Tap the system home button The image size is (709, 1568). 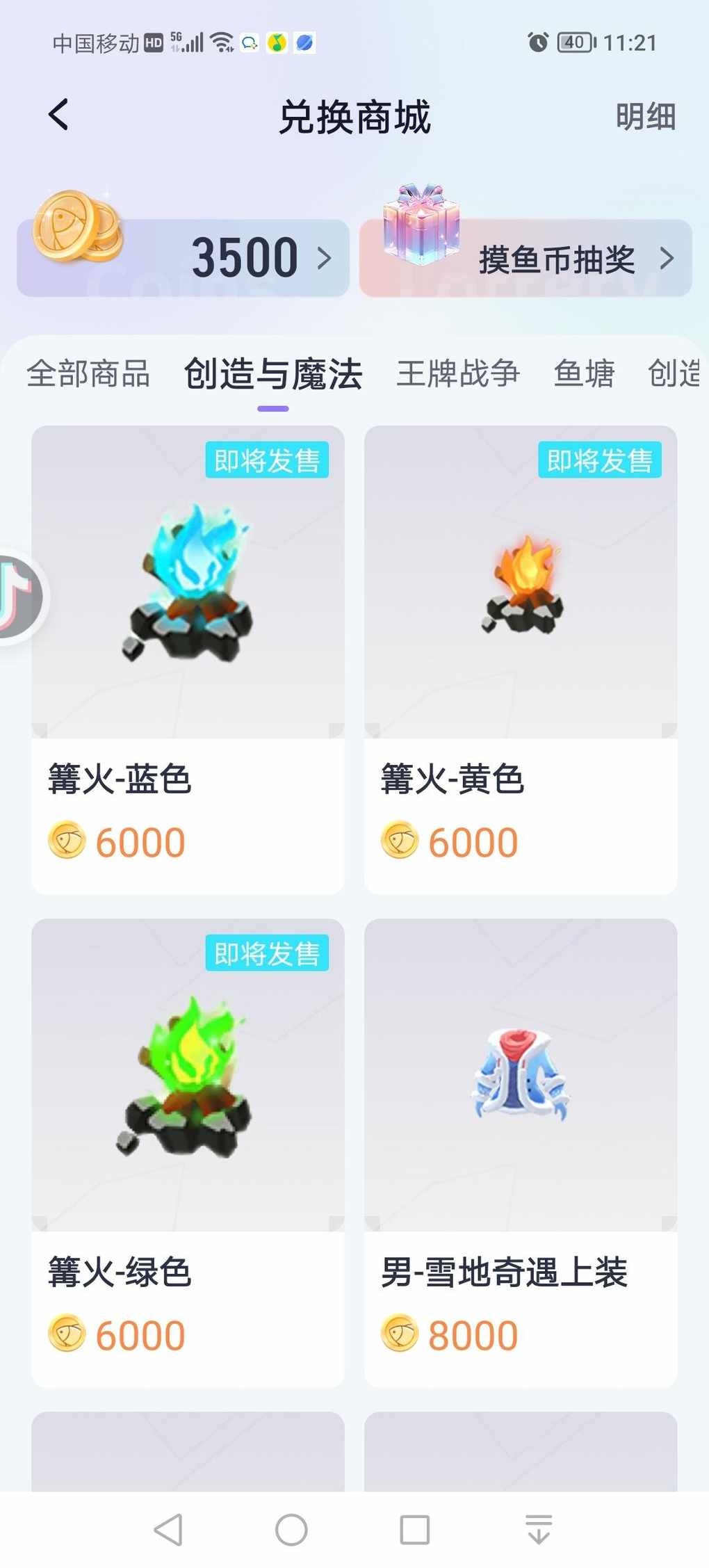click(291, 1530)
